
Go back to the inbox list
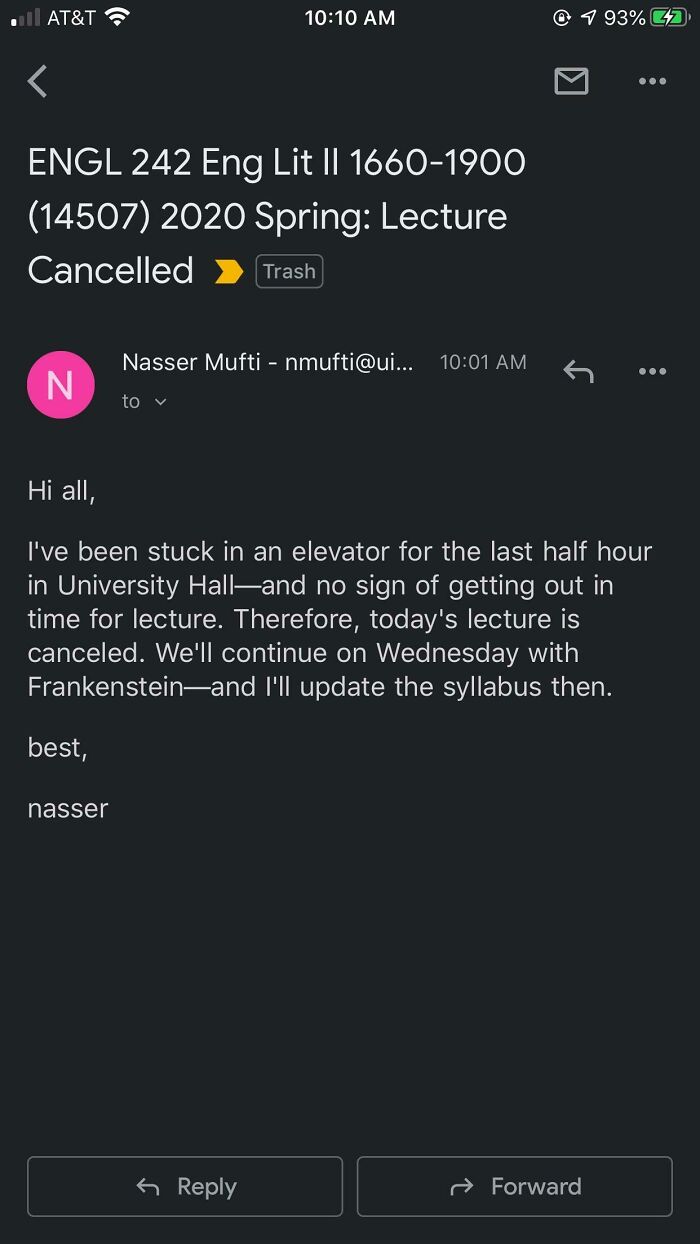[38, 81]
